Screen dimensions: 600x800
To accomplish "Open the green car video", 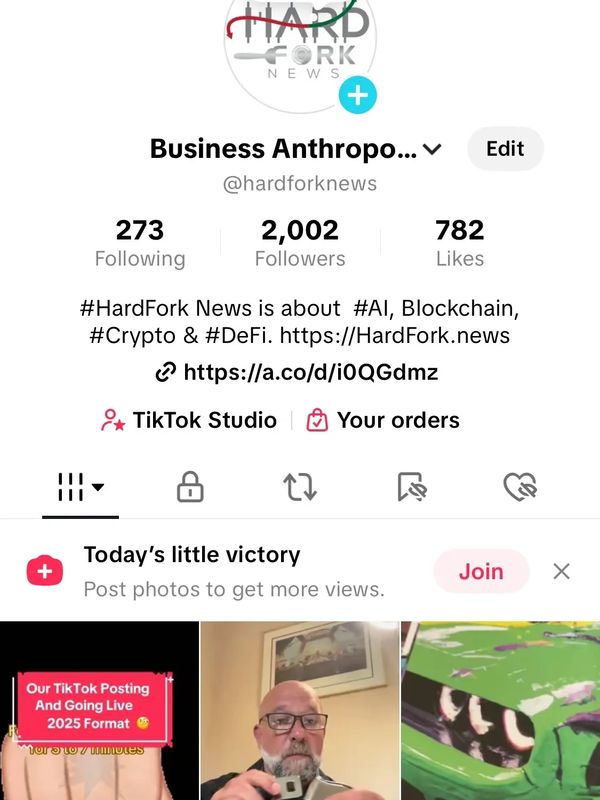I will [x=500, y=711].
